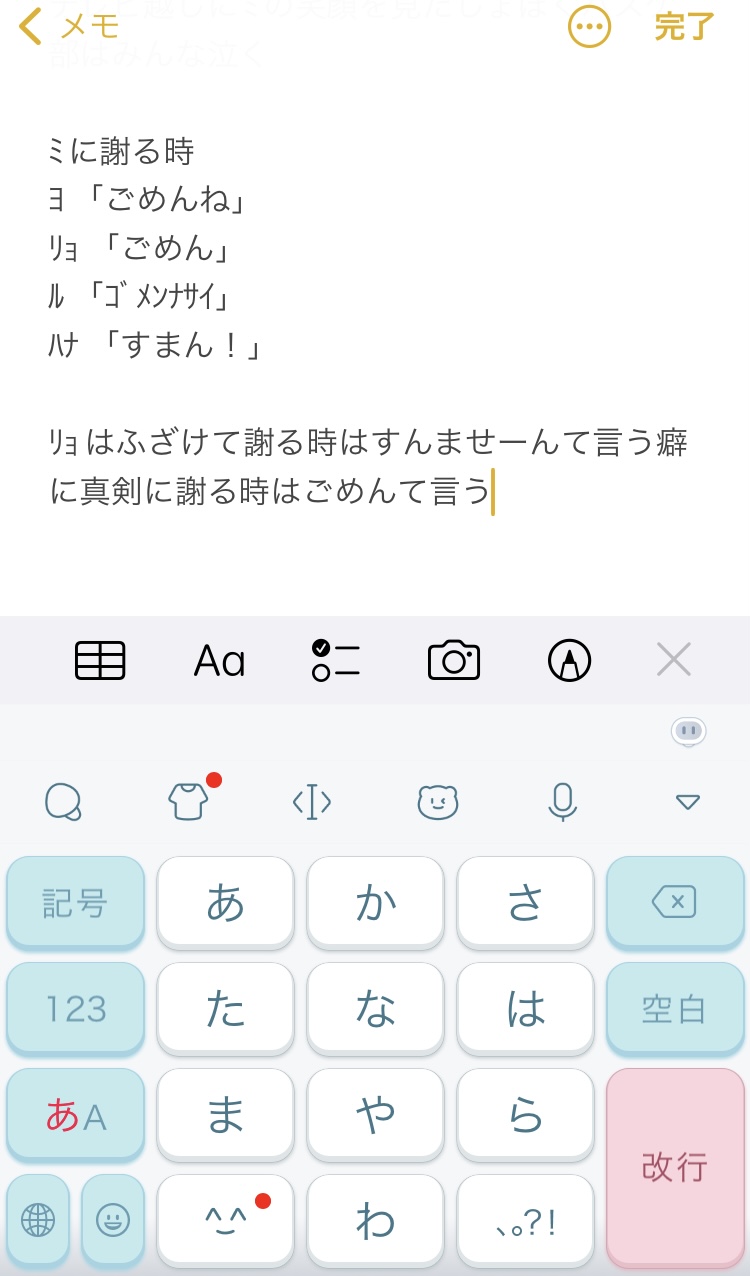Insert a line break with 改行
This screenshot has height=1276, width=750.
point(675,1166)
